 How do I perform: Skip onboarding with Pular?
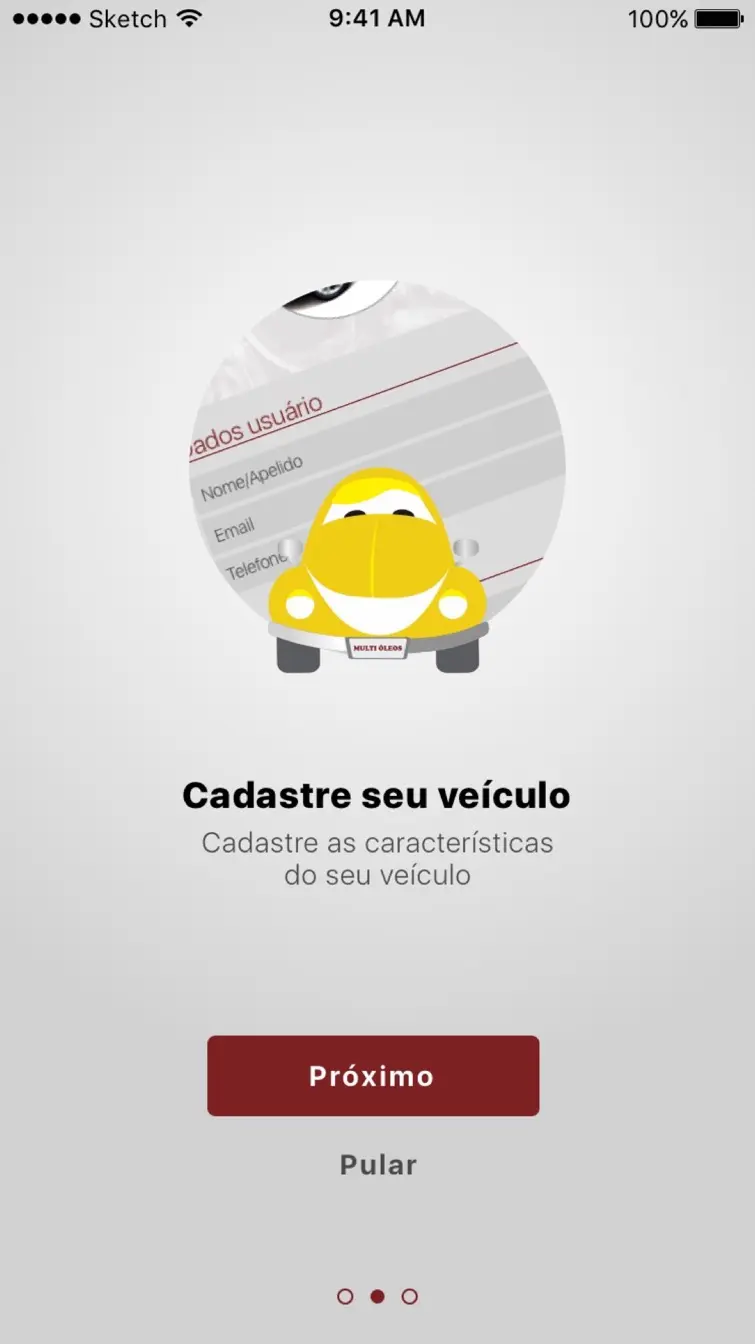pos(378,1165)
